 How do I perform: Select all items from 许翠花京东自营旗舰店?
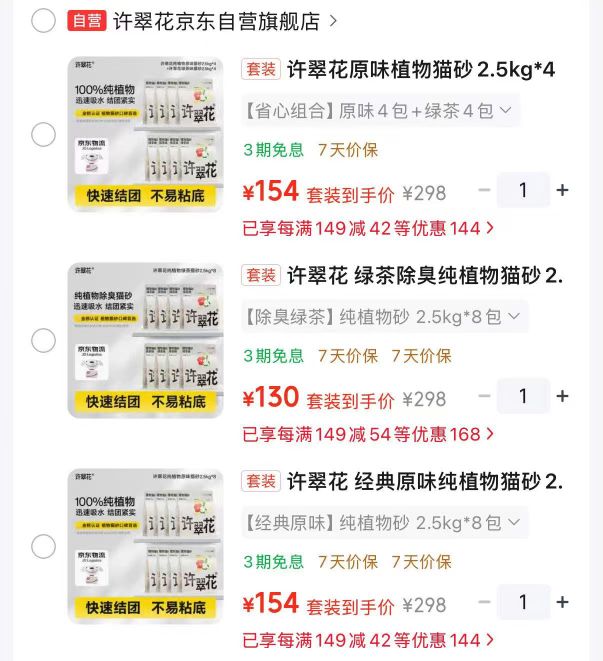[43, 21]
